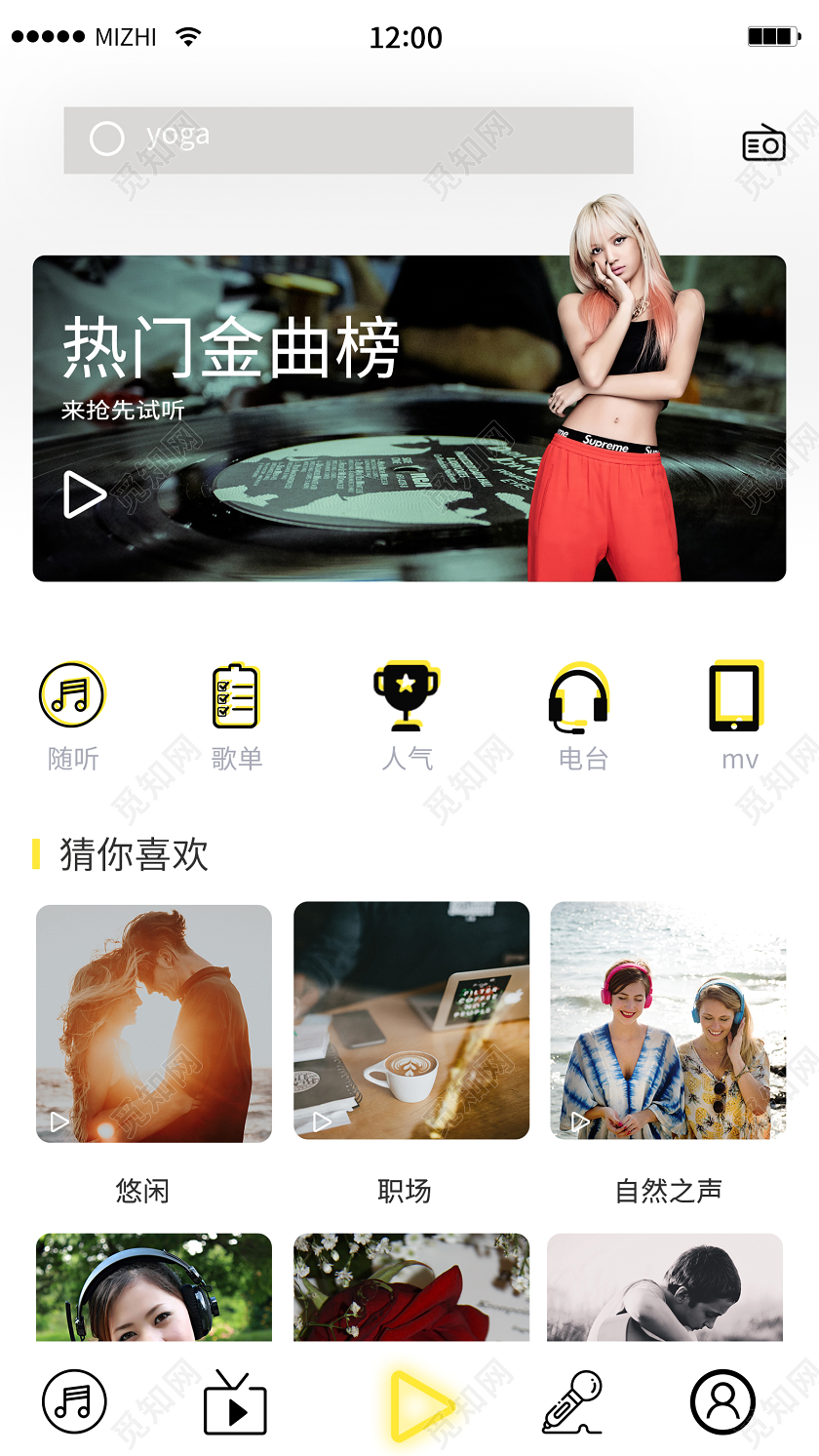Play the 热门金曲榜 banner preview
This screenshot has width=819, height=1456.
(84, 495)
